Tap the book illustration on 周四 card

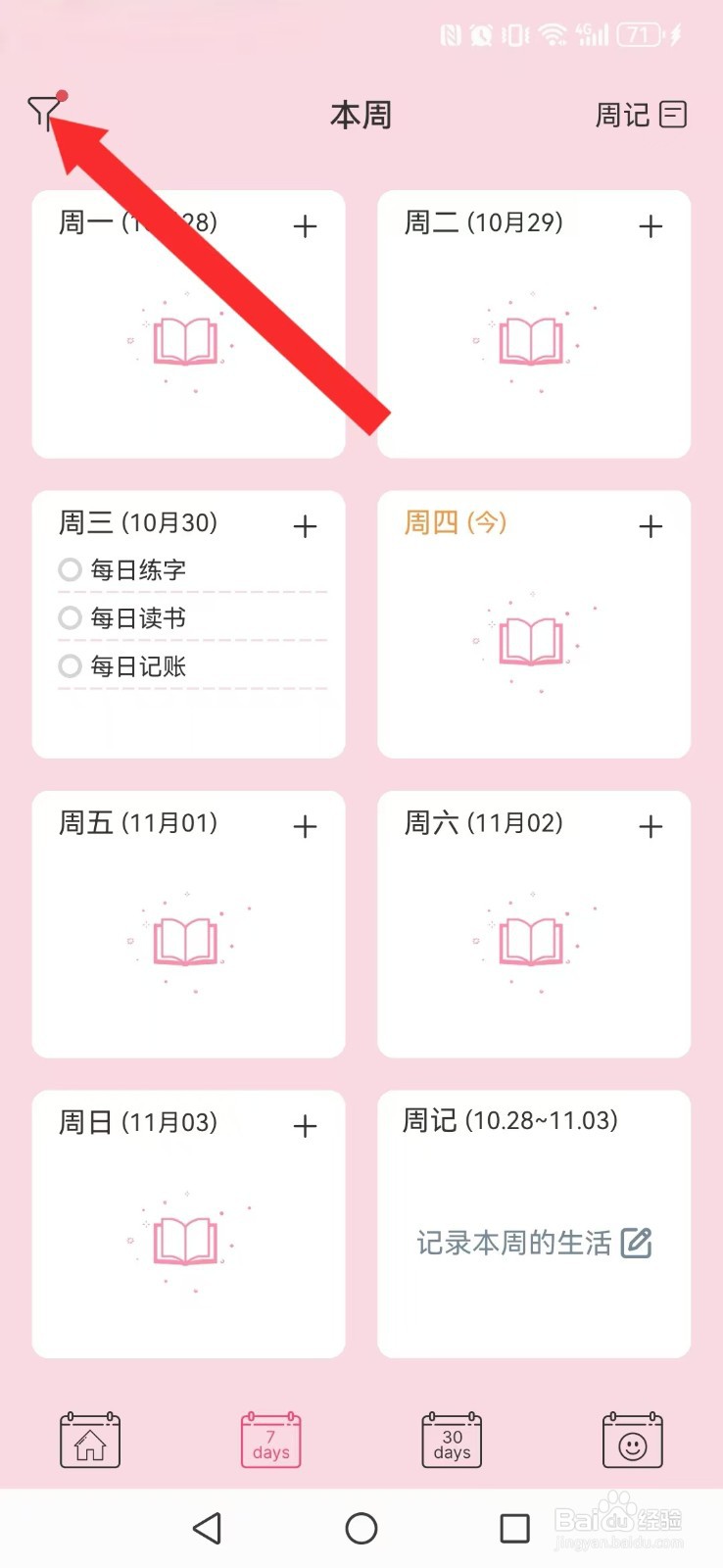click(532, 642)
